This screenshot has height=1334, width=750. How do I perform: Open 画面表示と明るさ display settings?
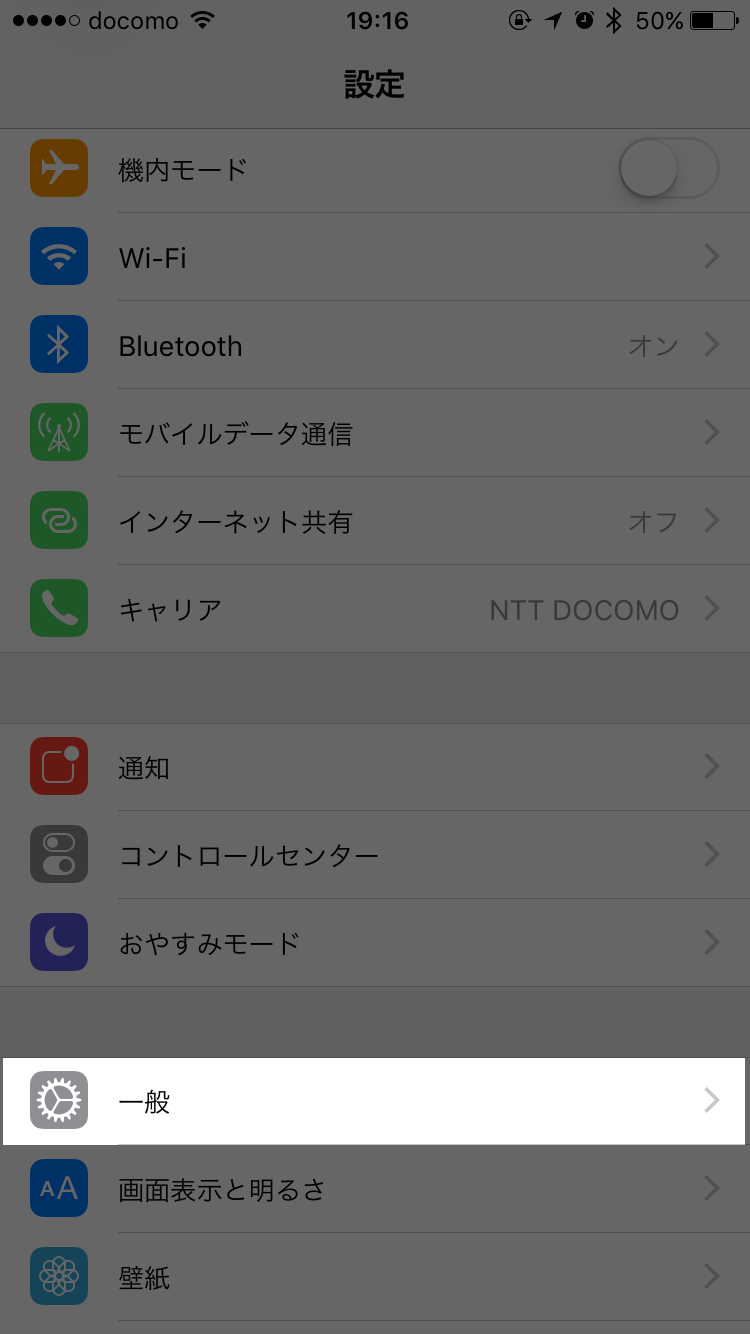[x=375, y=1189]
